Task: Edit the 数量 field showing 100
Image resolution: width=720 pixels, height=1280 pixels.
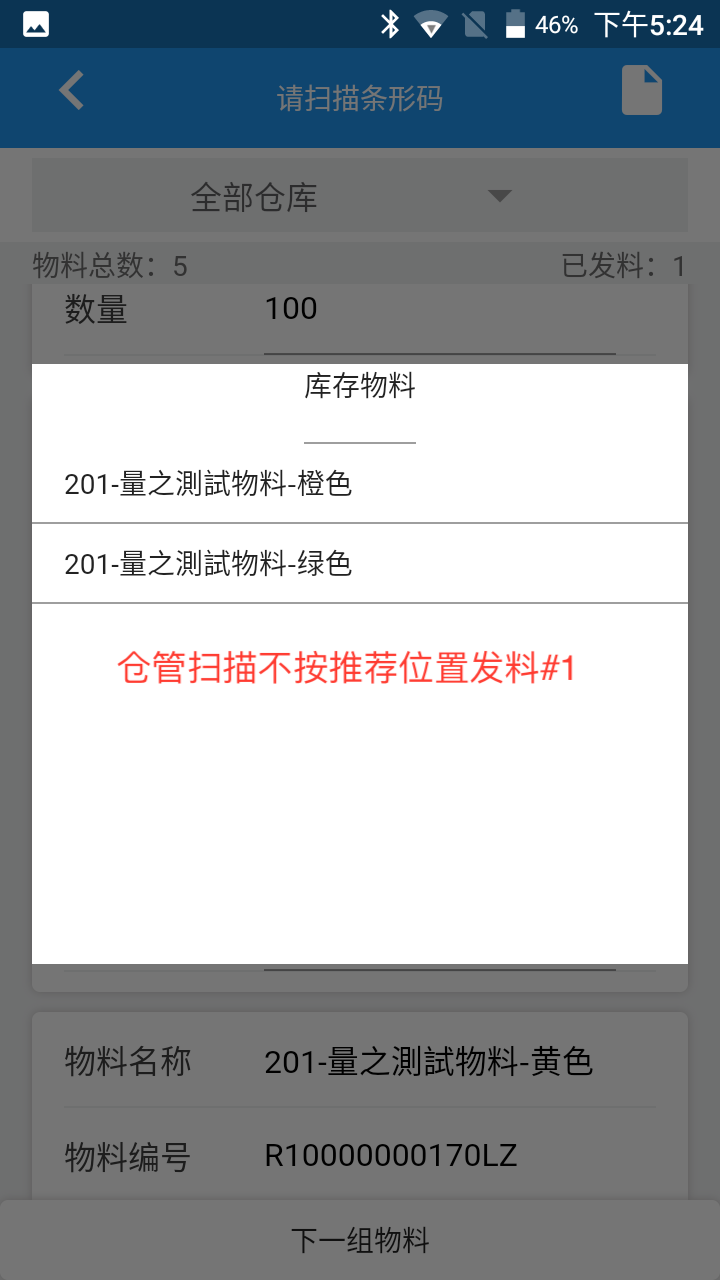Action: click(x=438, y=310)
